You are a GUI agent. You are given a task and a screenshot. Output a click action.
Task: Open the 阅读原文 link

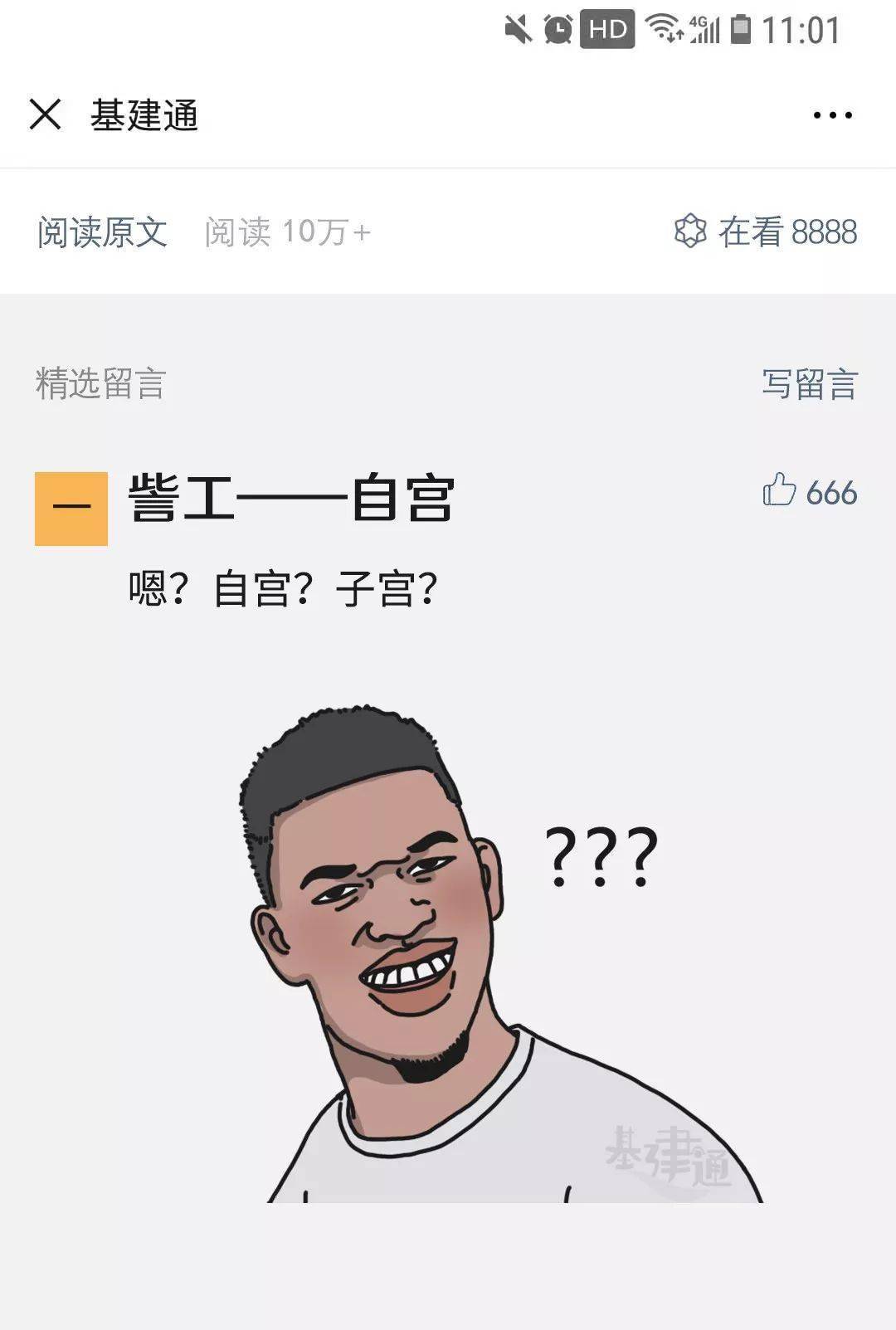102,232
